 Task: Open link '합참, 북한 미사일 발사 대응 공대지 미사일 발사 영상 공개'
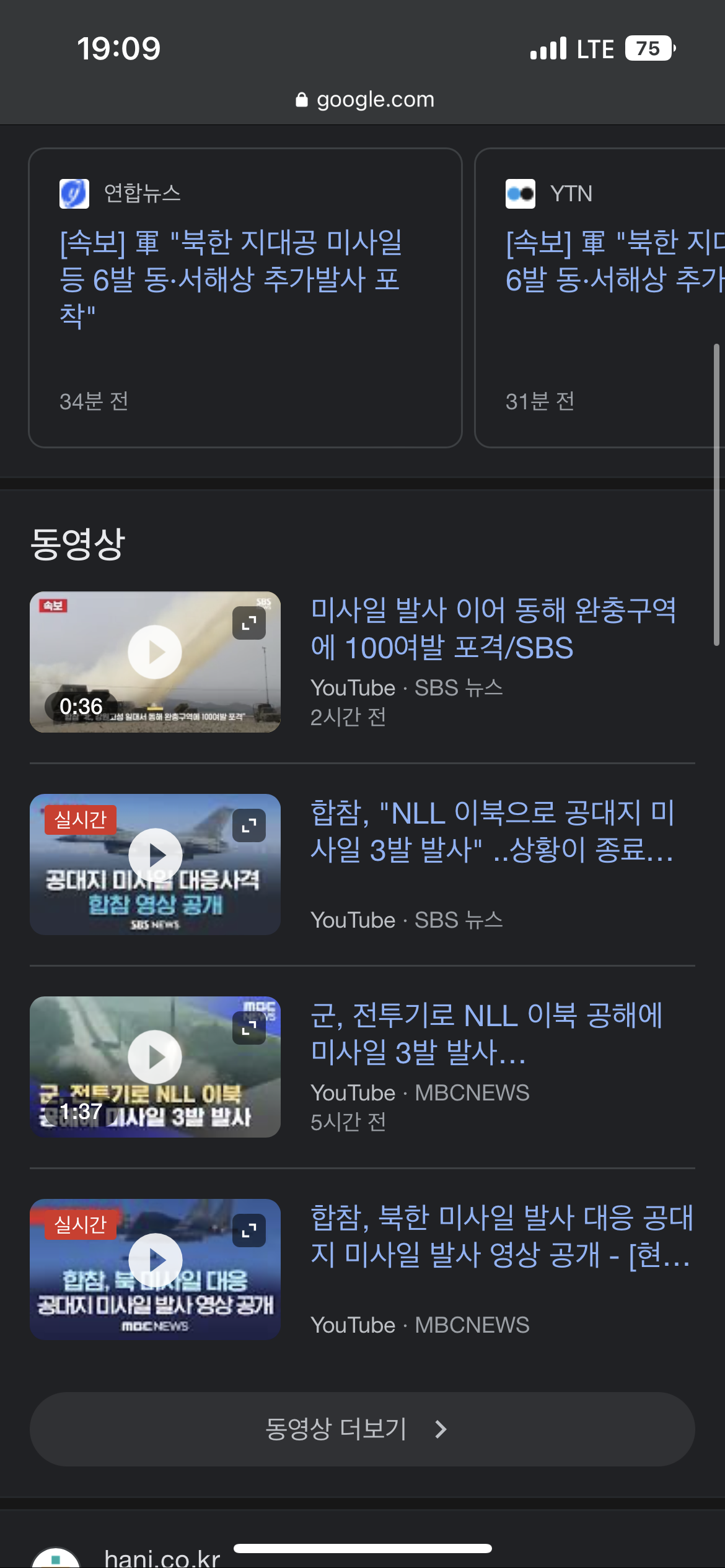501,1236
